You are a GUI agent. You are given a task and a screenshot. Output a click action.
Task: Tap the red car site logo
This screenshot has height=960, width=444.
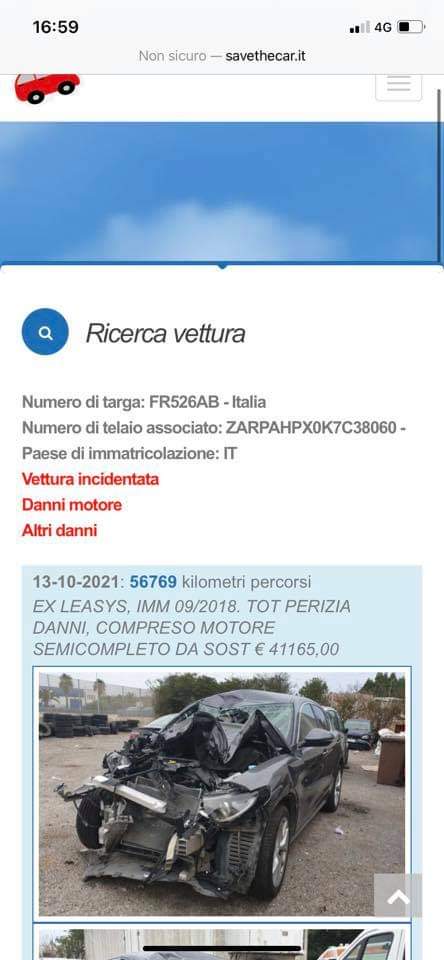(47, 88)
